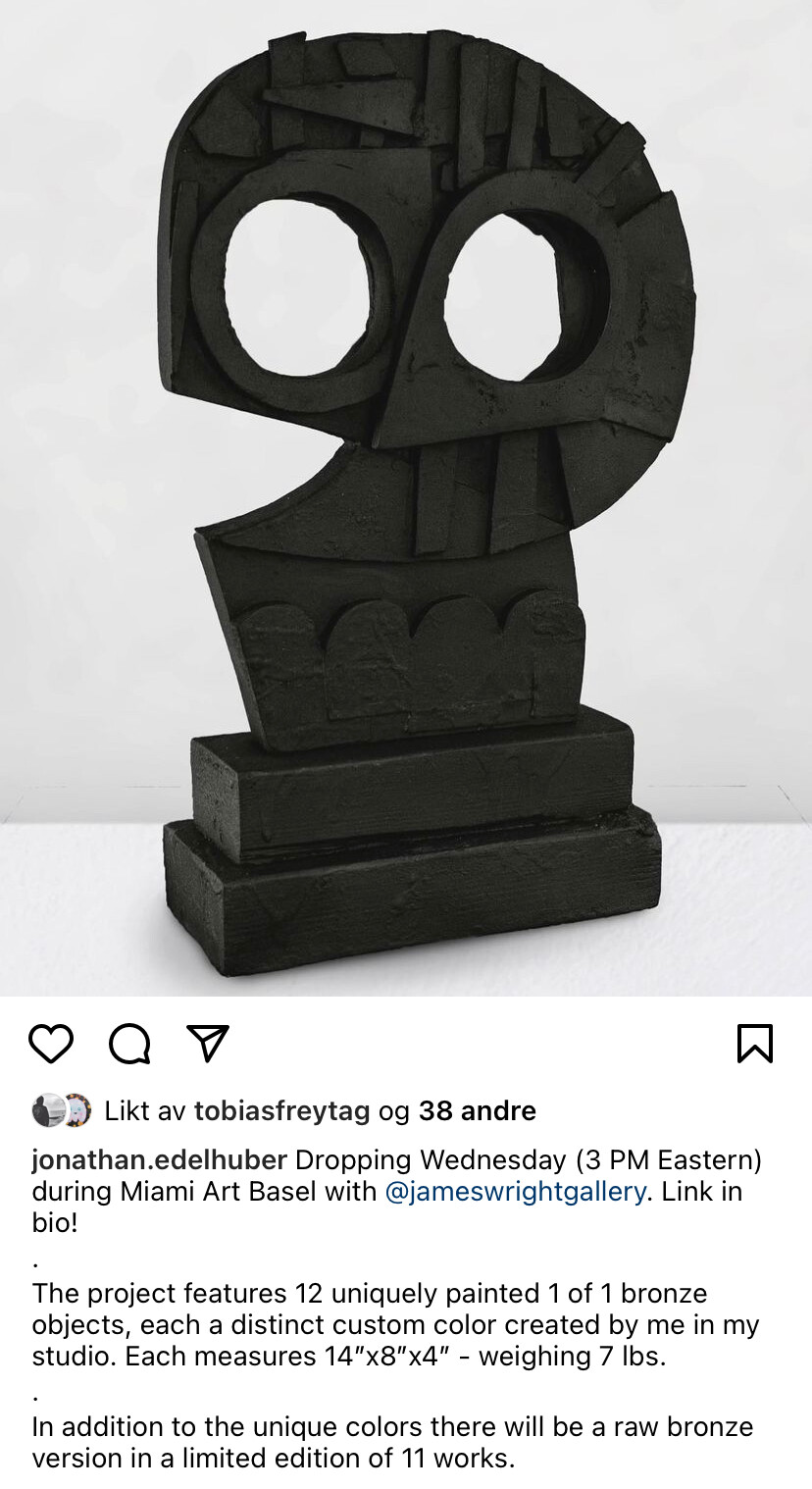812x1489 pixels.
Task: Share the post via send icon
Action: (x=208, y=1044)
